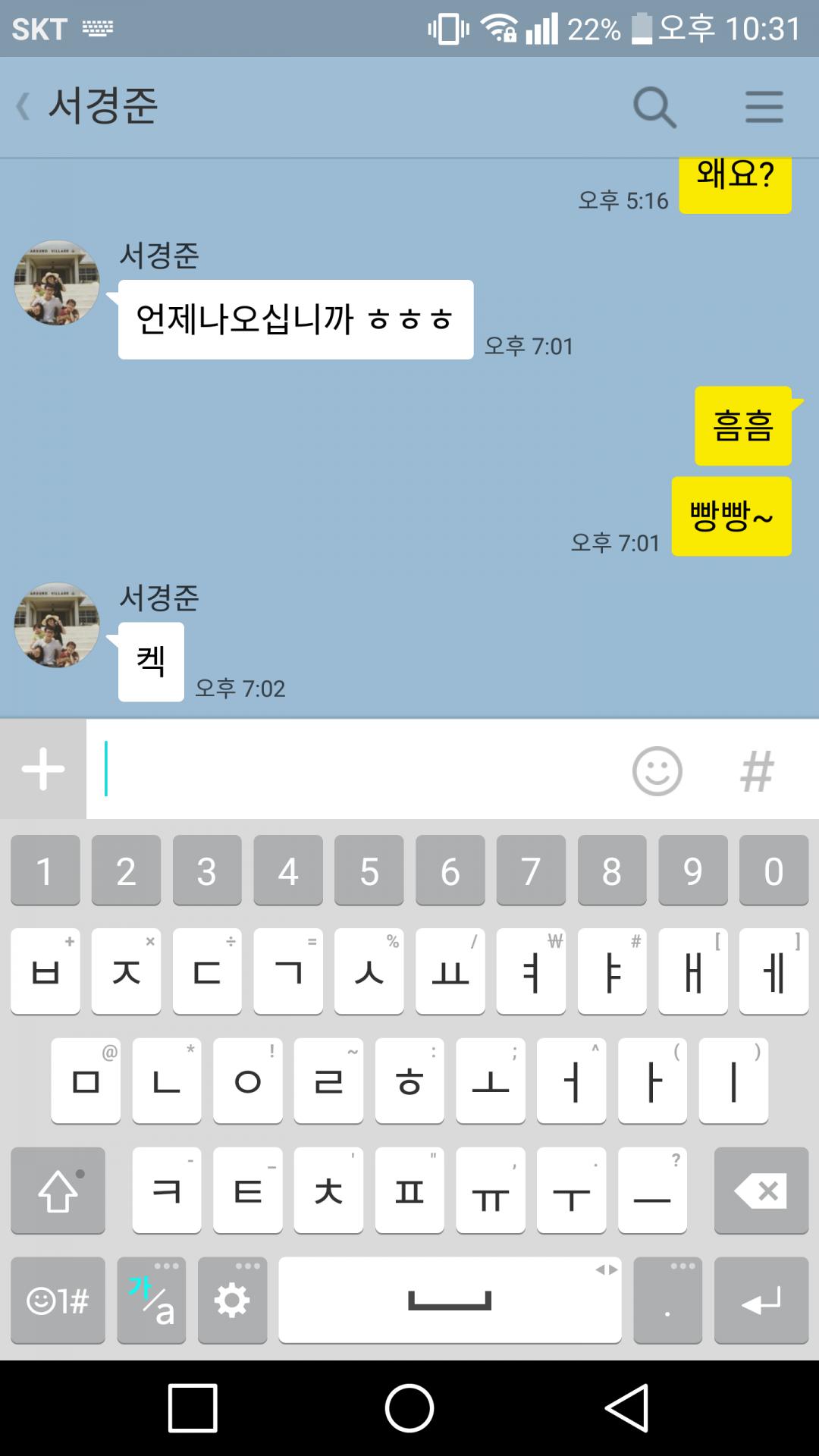
Task: Search within this chat
Action: coord(654,107)
